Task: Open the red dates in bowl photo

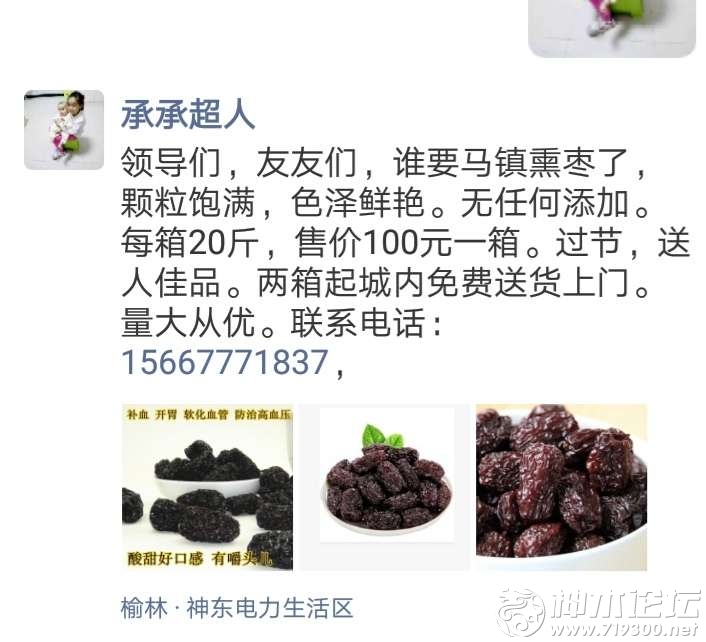Action: pos(561,487)
